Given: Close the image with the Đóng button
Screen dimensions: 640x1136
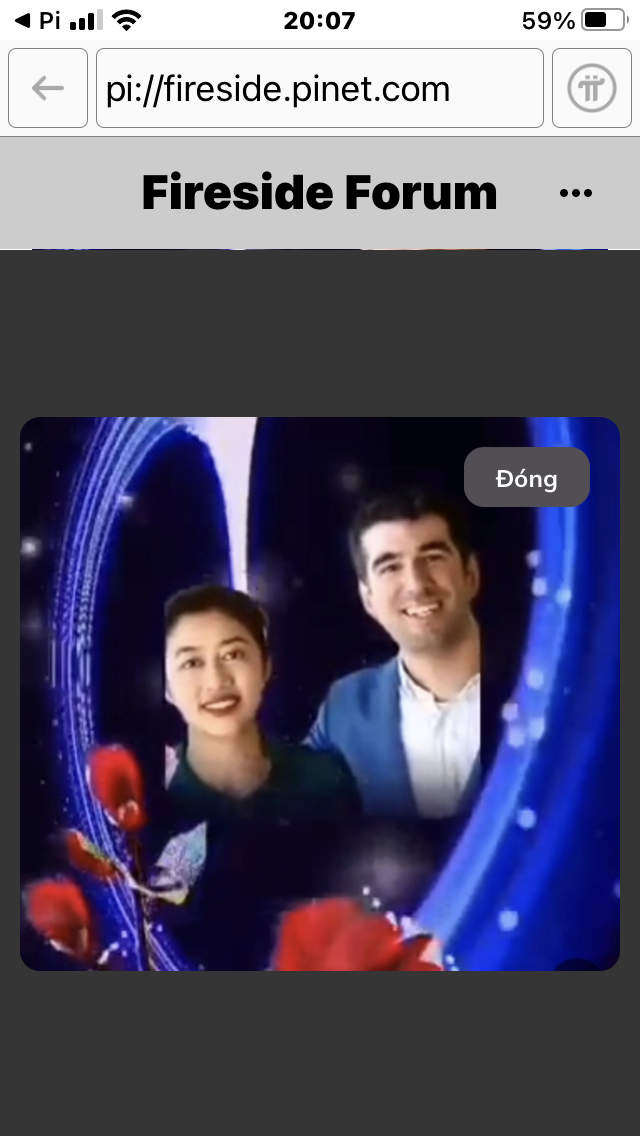Looking at the screenshot, I should point(527,478).
